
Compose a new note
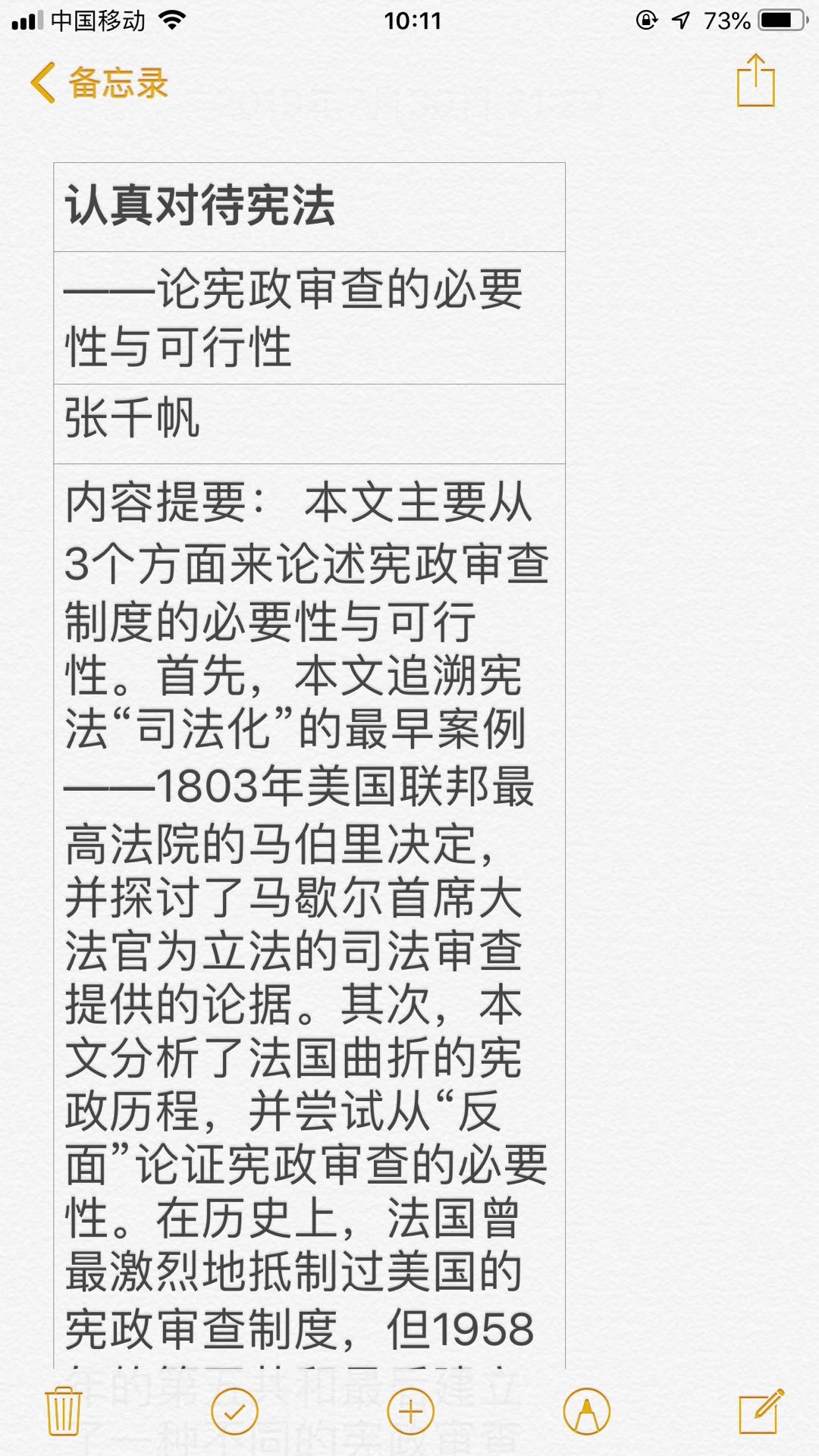pos(761,1411)
